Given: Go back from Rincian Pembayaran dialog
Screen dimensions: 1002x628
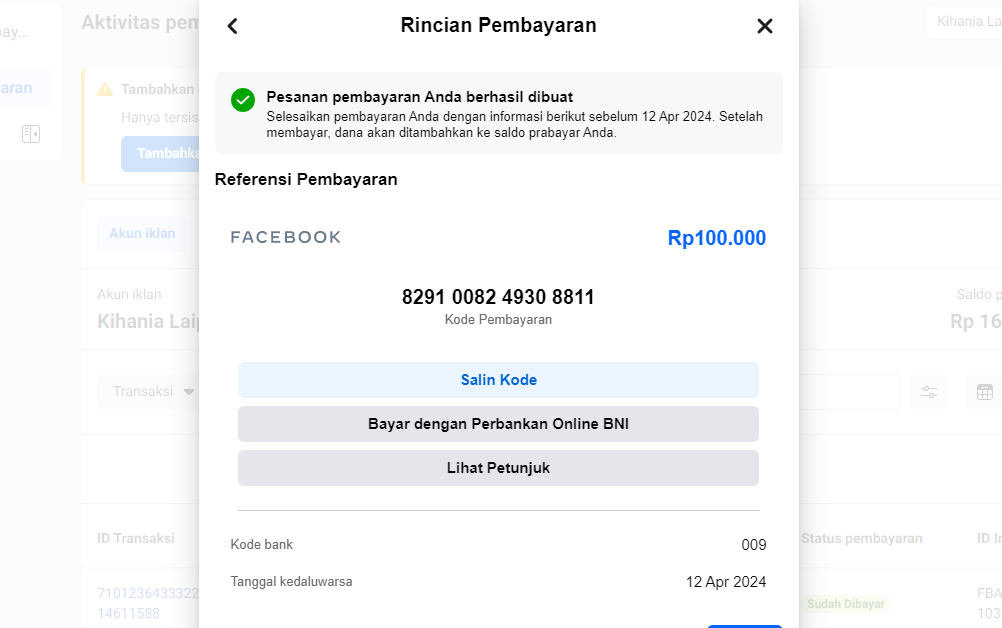Looking at the screenshot, I should coord(233,26).
